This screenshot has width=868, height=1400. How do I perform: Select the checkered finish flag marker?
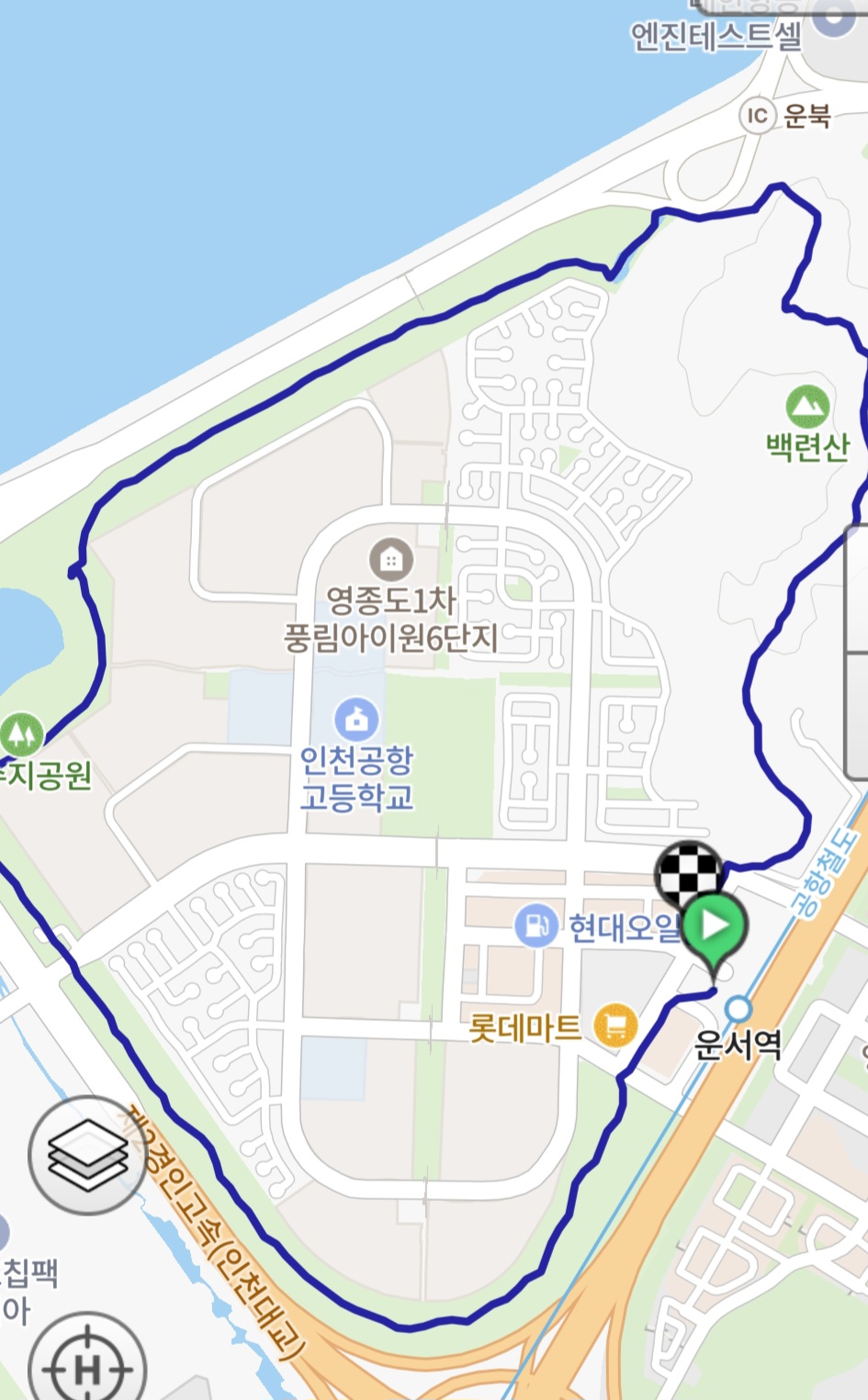[x=689, y=874]
